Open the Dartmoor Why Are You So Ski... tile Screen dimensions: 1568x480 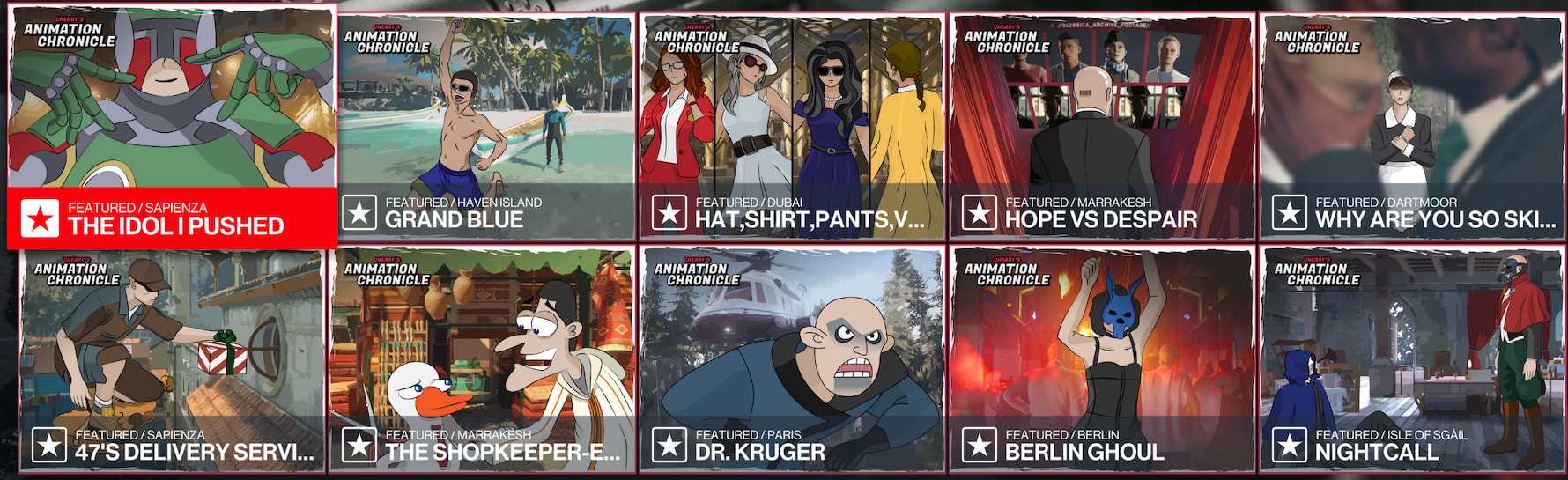point(1412,128)
